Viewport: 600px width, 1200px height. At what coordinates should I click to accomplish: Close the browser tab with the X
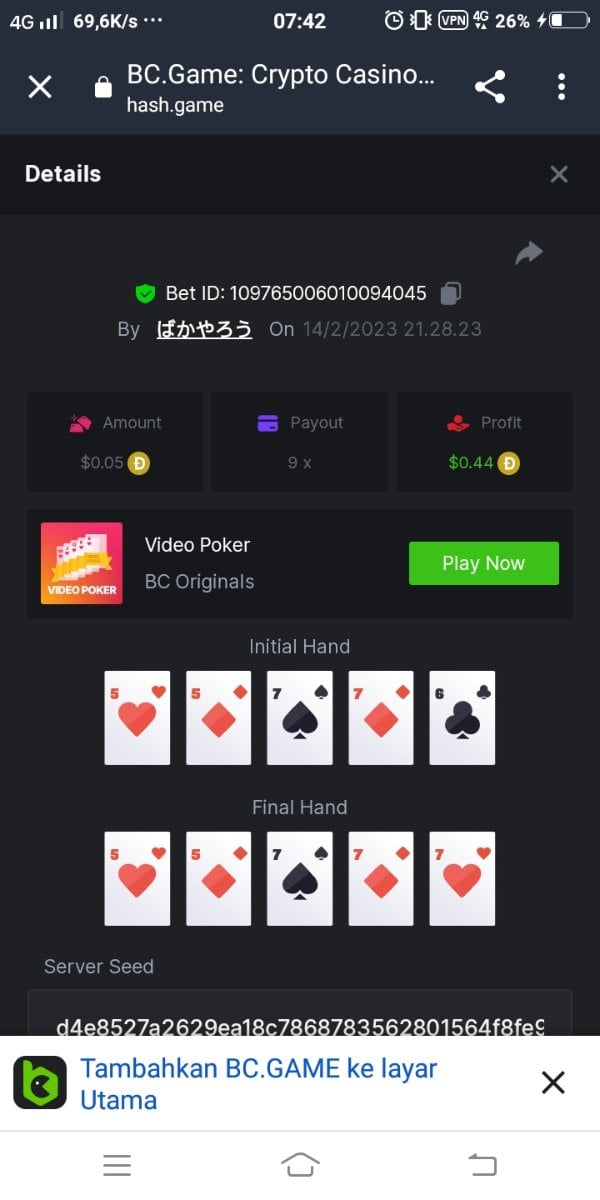(x=40, y=87)
